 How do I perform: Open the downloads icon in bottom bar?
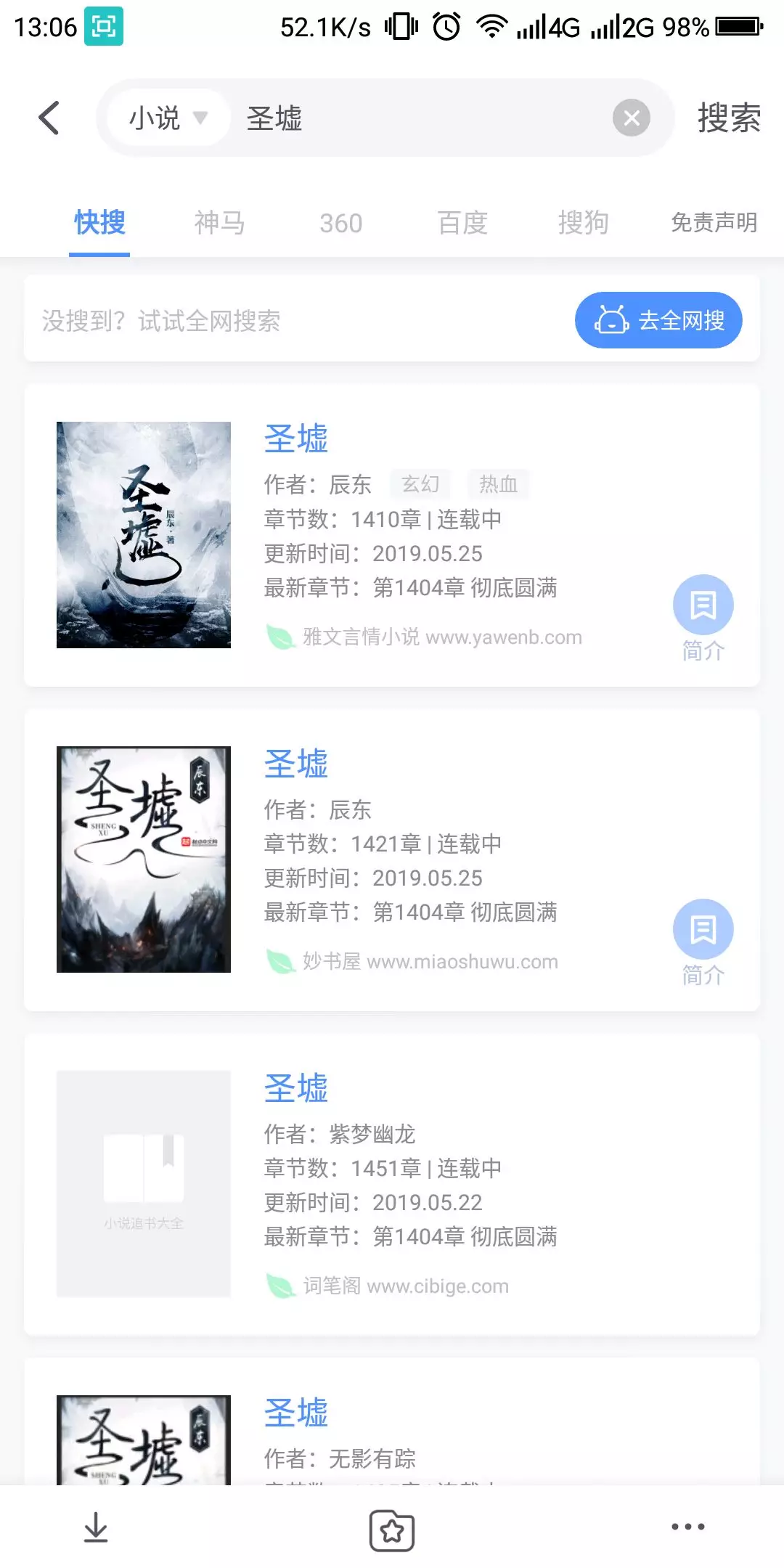tap(96, 1527)
